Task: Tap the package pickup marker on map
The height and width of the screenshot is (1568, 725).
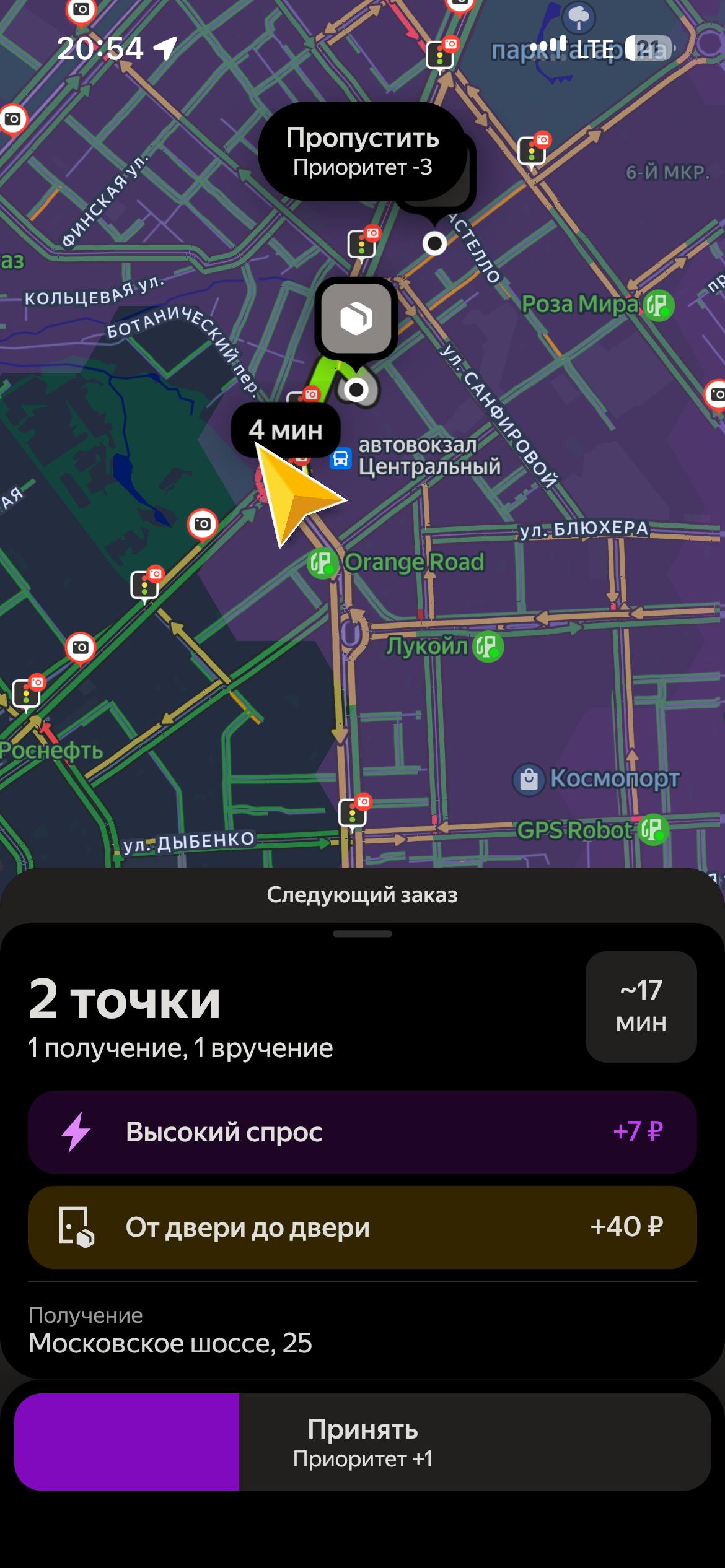Action: [x=356, y=318]
